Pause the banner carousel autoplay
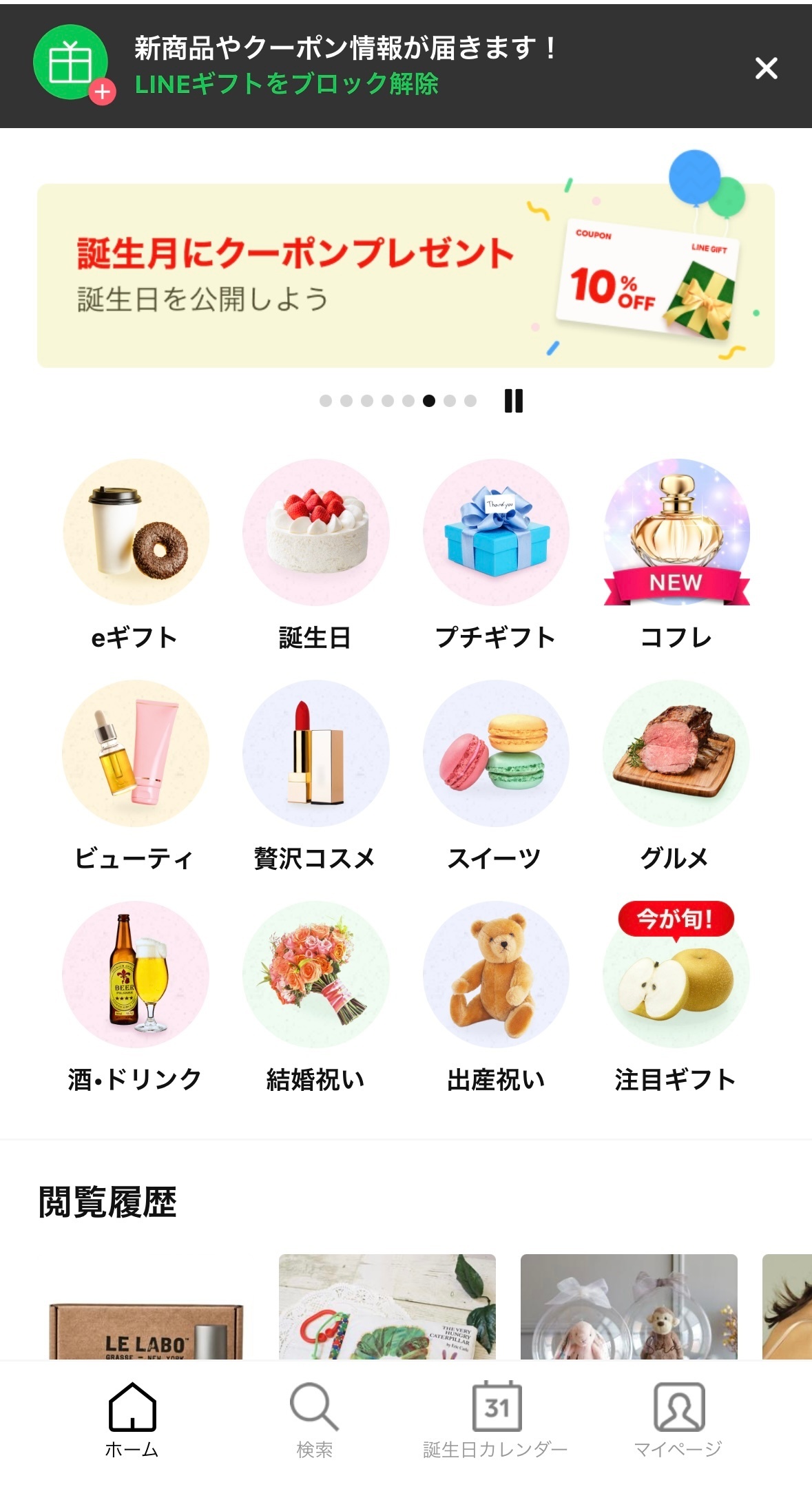Viewport: 812px width, 1489px height. (x=514, y=401)
